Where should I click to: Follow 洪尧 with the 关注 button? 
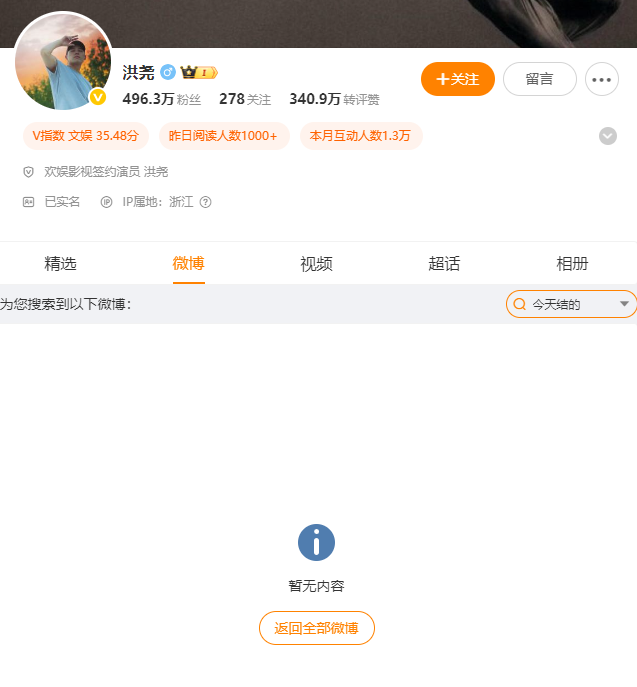click(458, 79)
